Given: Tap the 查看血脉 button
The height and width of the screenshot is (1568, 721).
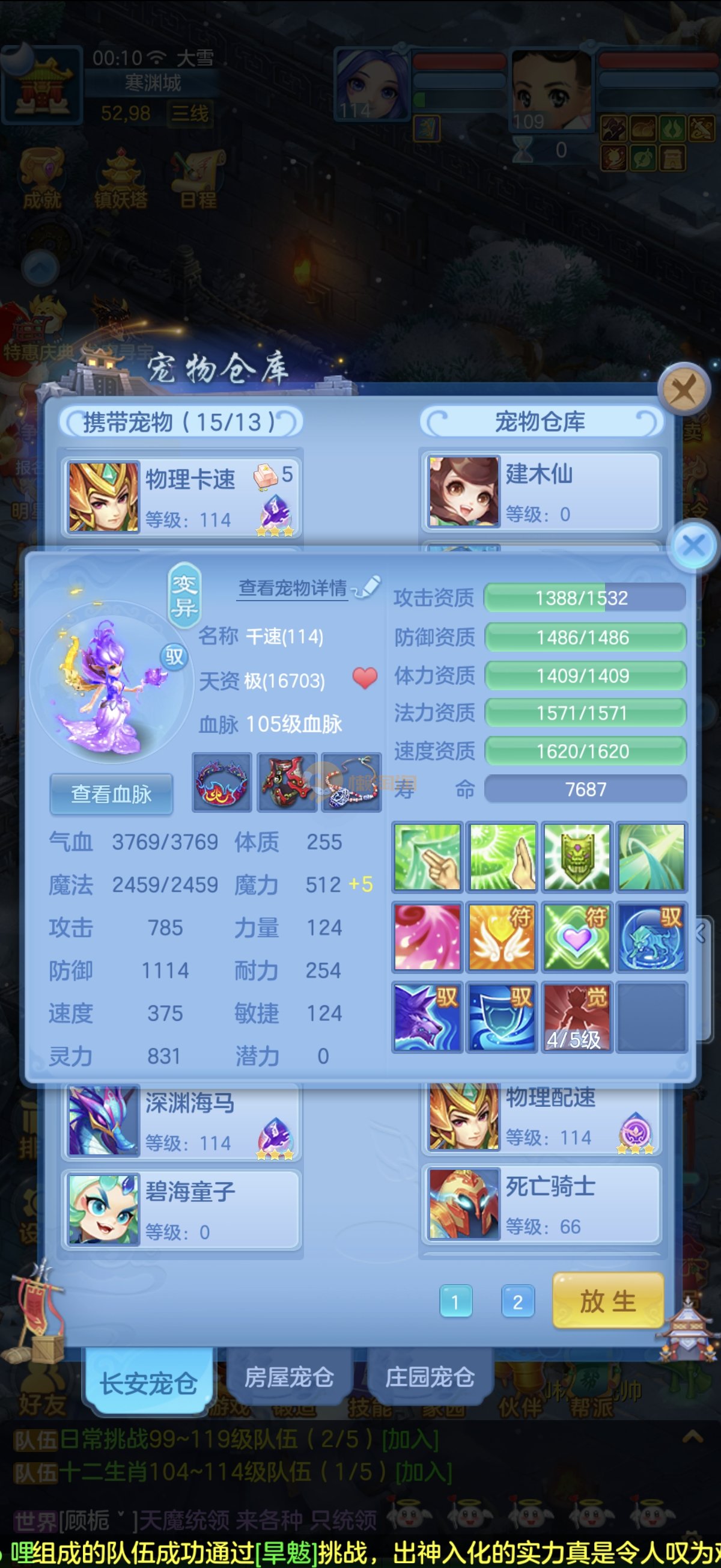Looking at the screenshot, I should pyautogui.click(x=111, y=794).
